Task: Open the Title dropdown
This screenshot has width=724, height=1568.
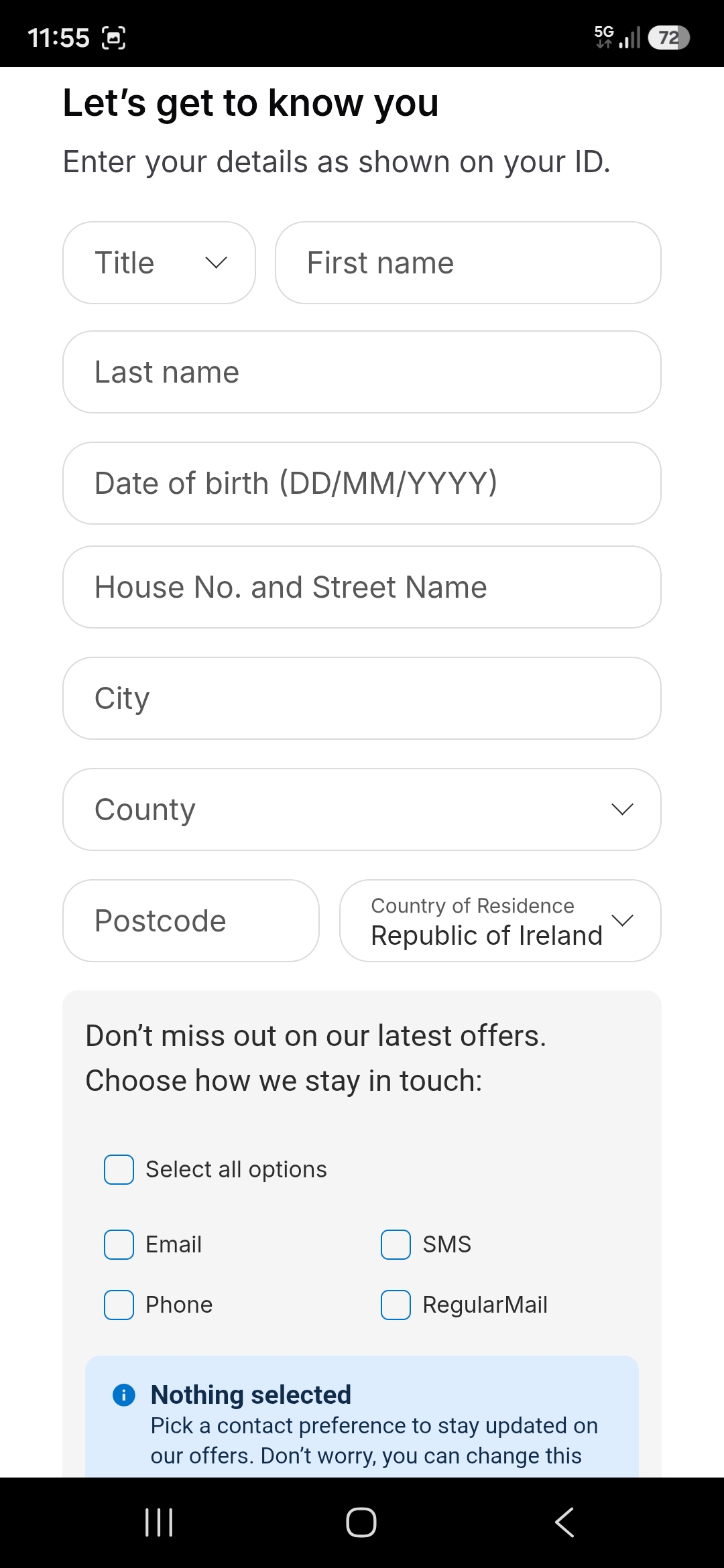Action: point(159,263)
